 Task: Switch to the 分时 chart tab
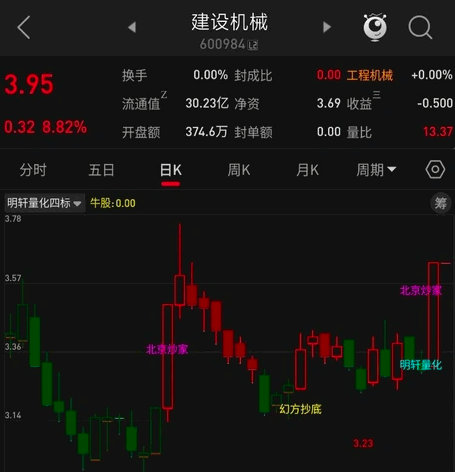[33, 170]
